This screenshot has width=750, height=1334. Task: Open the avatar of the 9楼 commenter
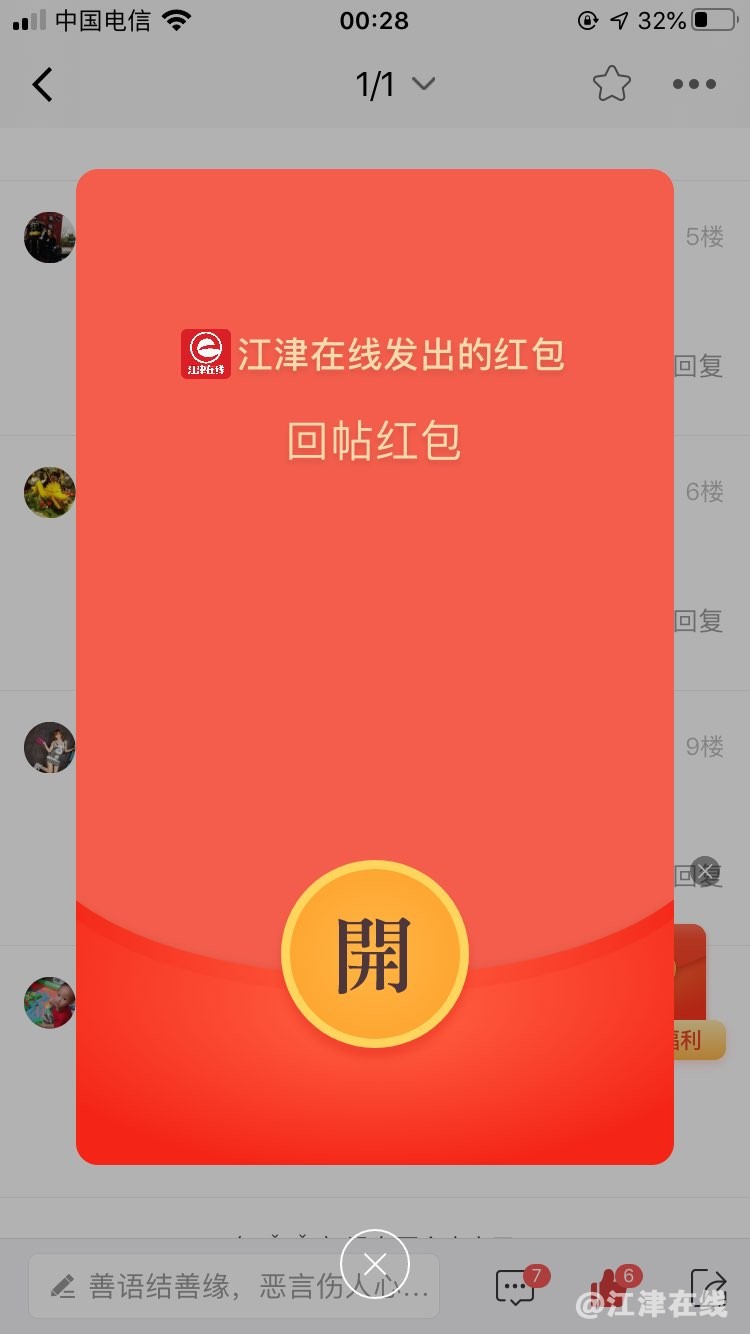(50, 747)
